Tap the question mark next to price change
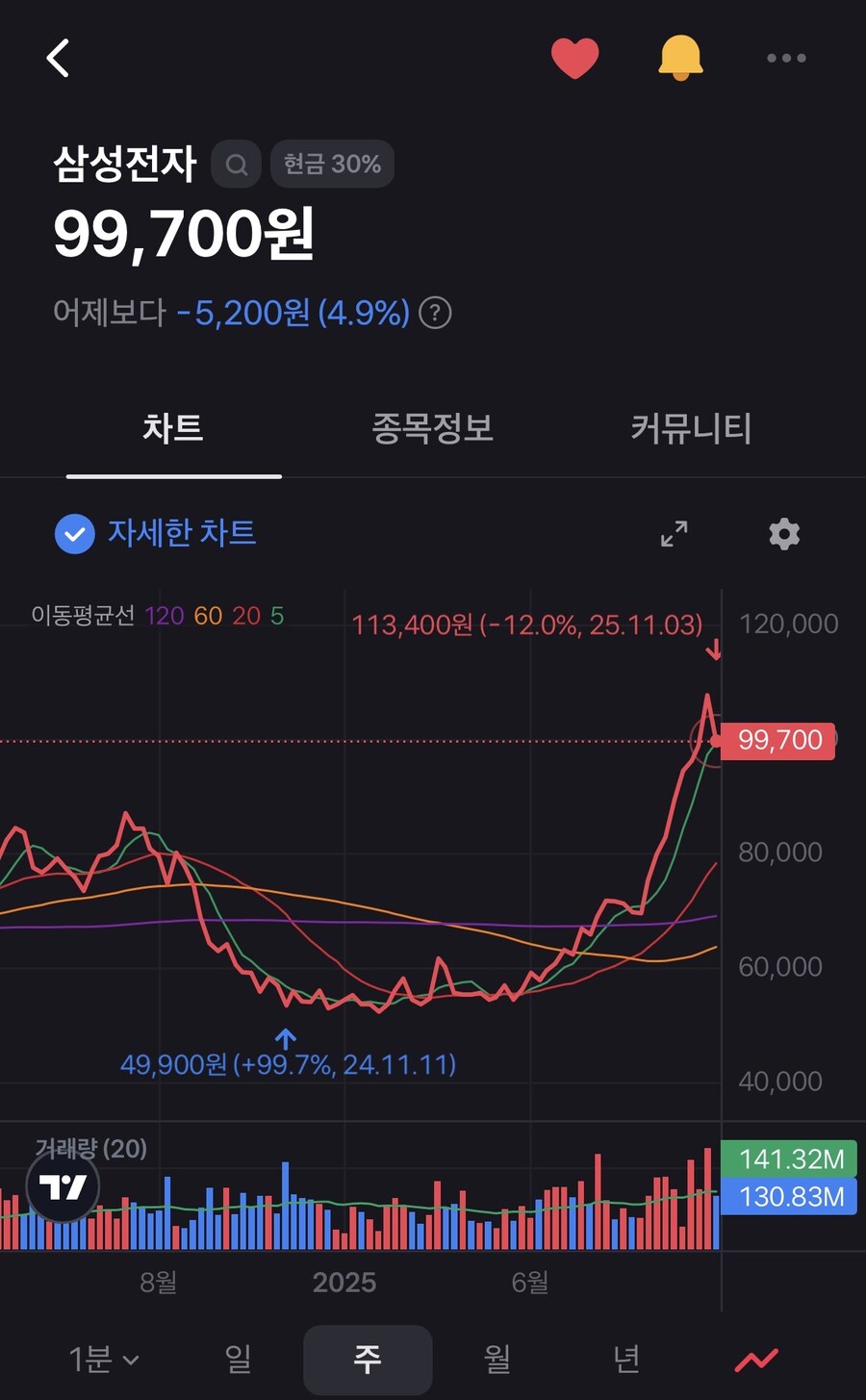The image size is (866, 1400). pyautogui.click(x=434, y=313)
